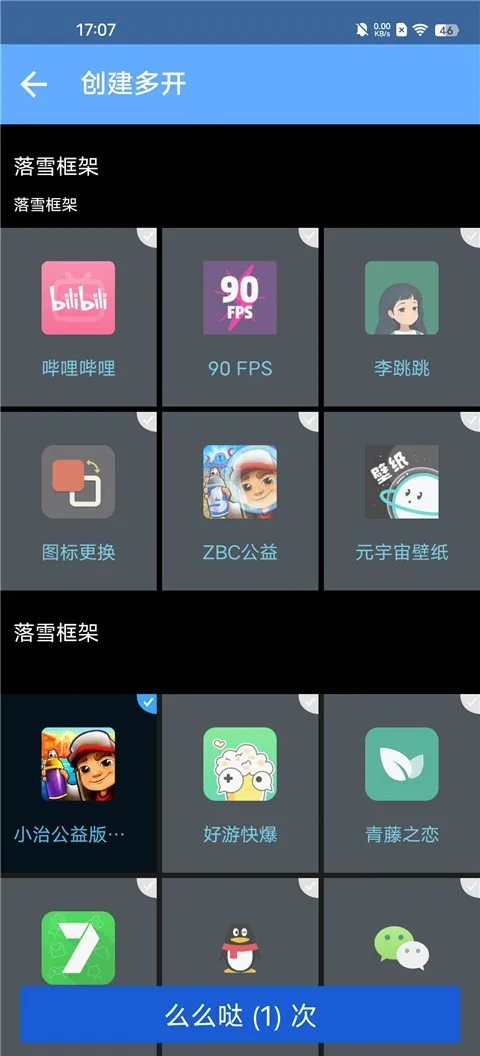The image size is (480, 1056).
Task: Tap the 么么哒 (1) 次 button
Action: click(240, 1016)
